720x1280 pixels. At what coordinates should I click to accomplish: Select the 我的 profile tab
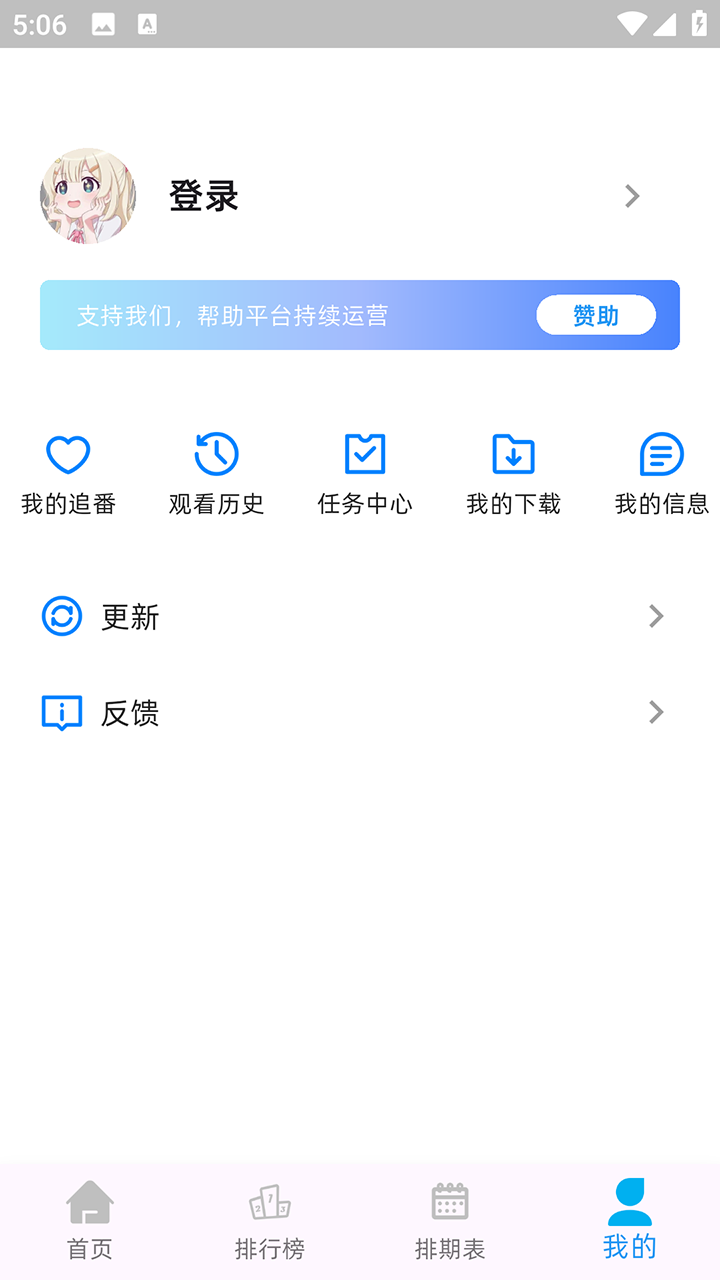click(630, 1220)
